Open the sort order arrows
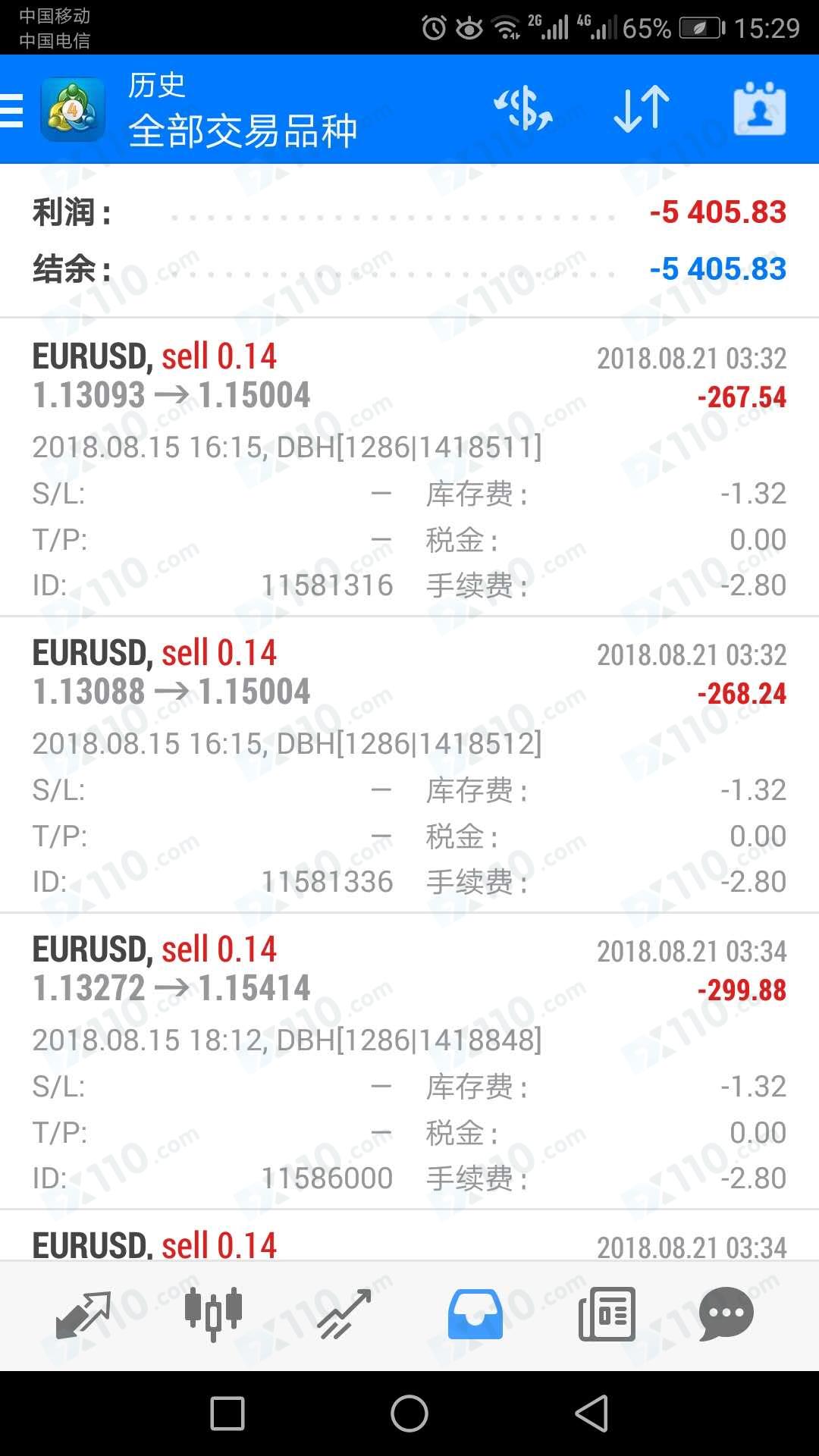This screenshot has width=819, height=1456. [642, 110]
